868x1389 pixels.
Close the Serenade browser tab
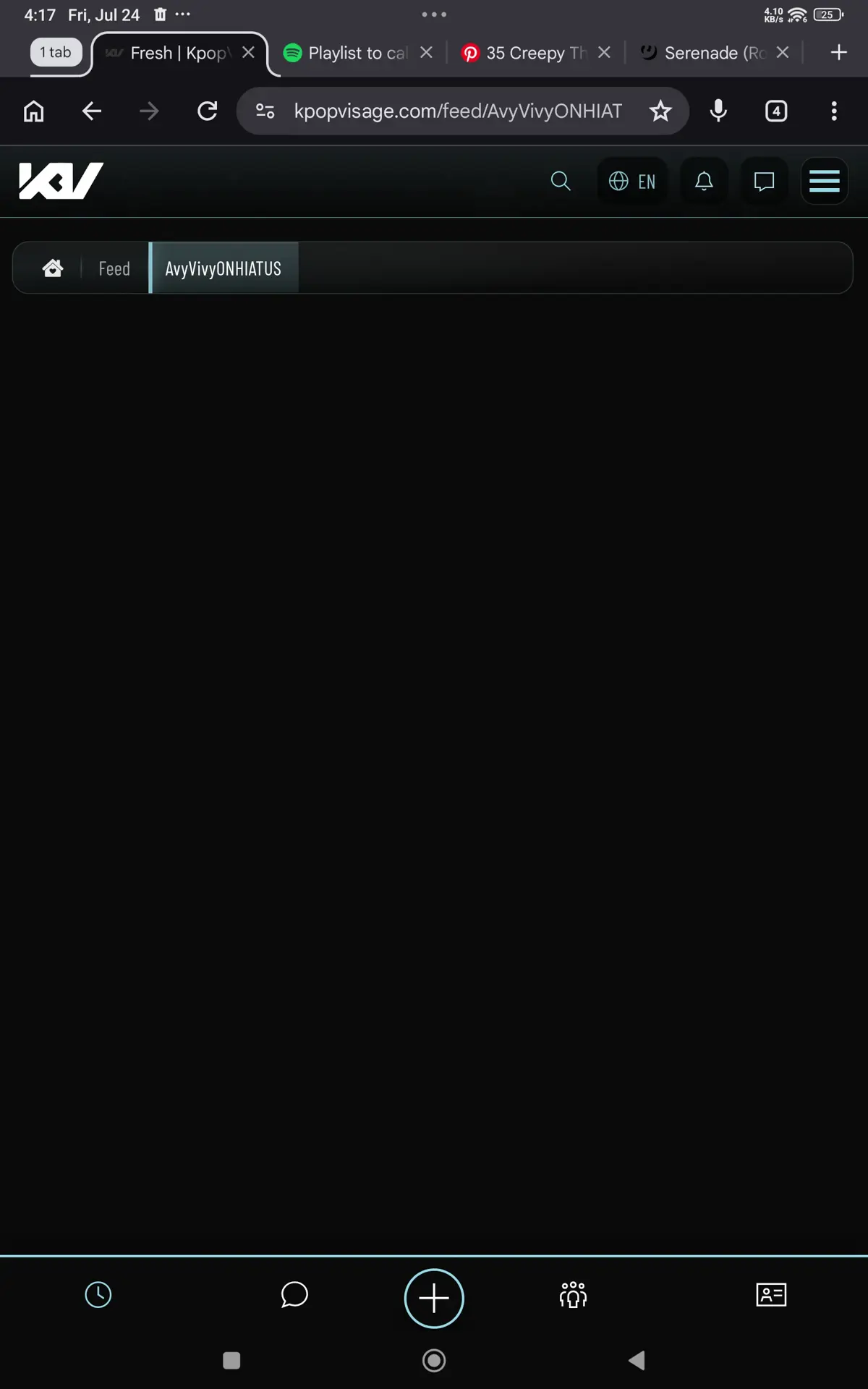tap(783, 53)
